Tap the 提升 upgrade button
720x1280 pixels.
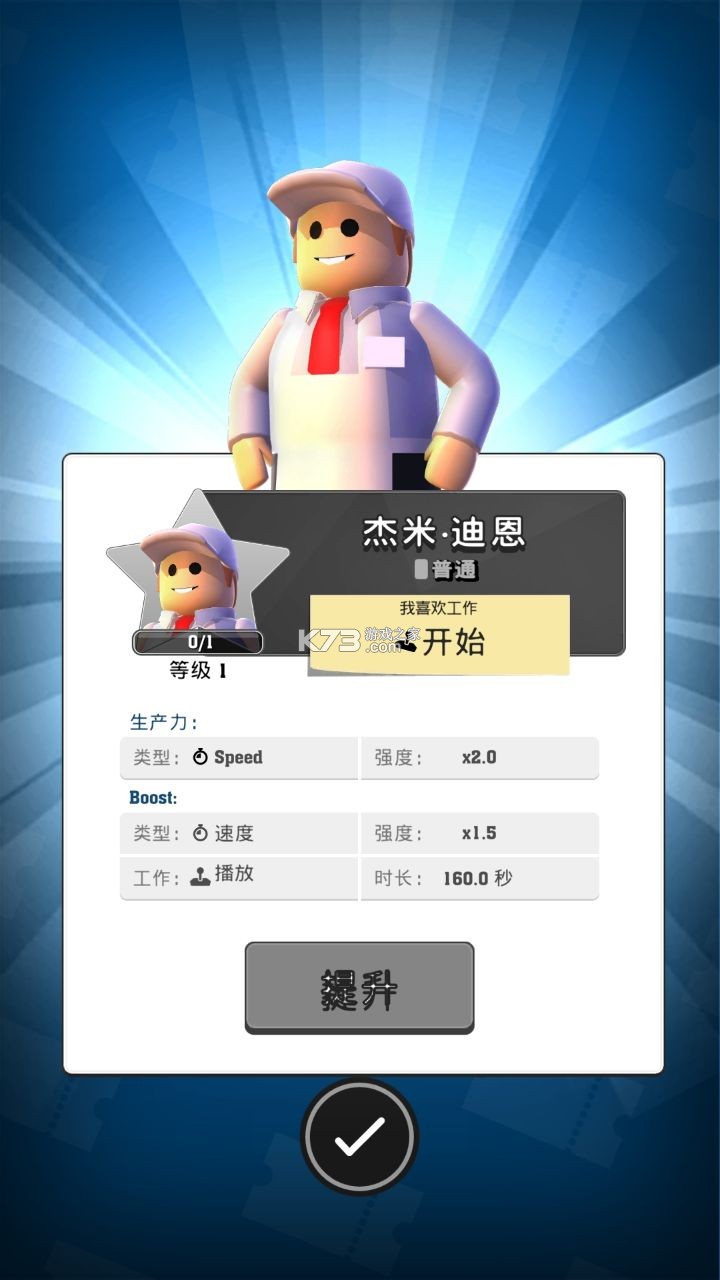coord(359,987)
